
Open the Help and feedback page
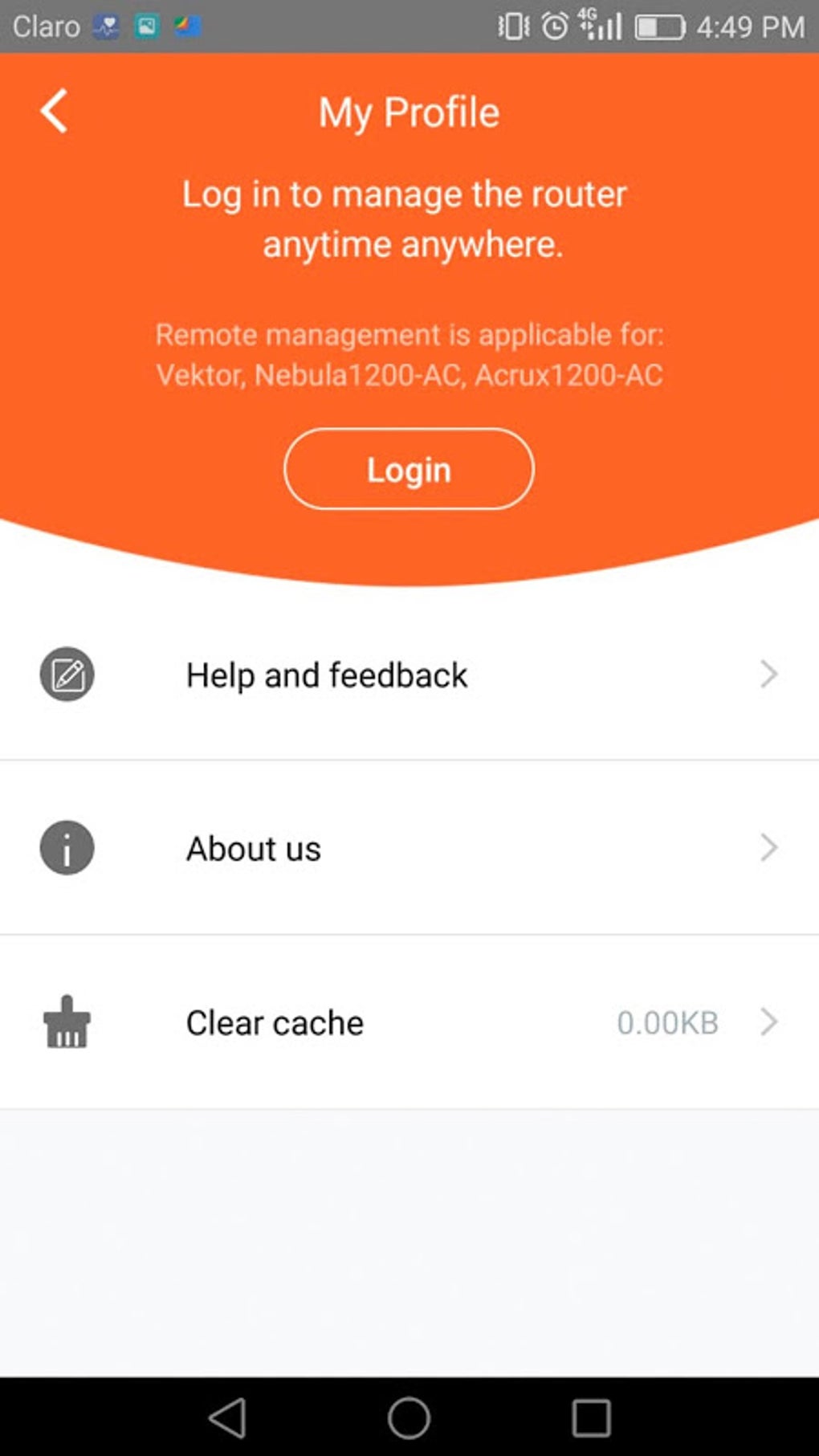pyautogui.click(x=326, y=675)
